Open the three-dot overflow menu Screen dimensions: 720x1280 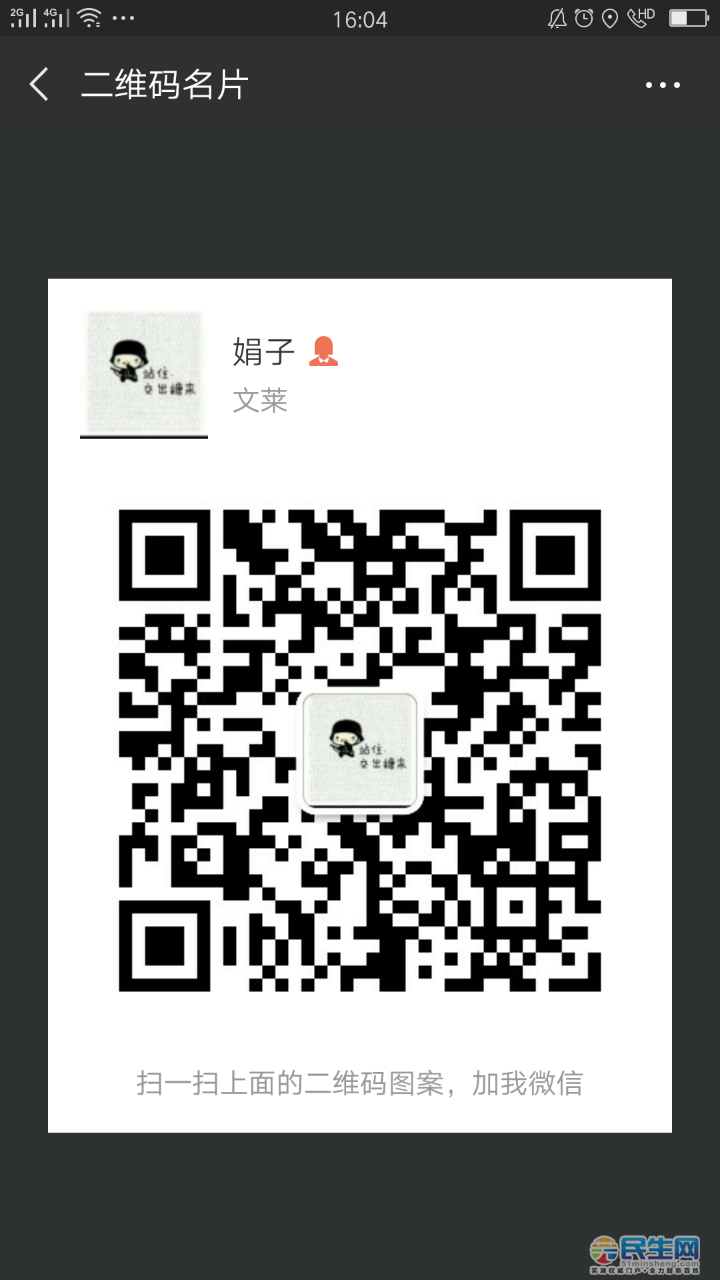pos(662,86)
